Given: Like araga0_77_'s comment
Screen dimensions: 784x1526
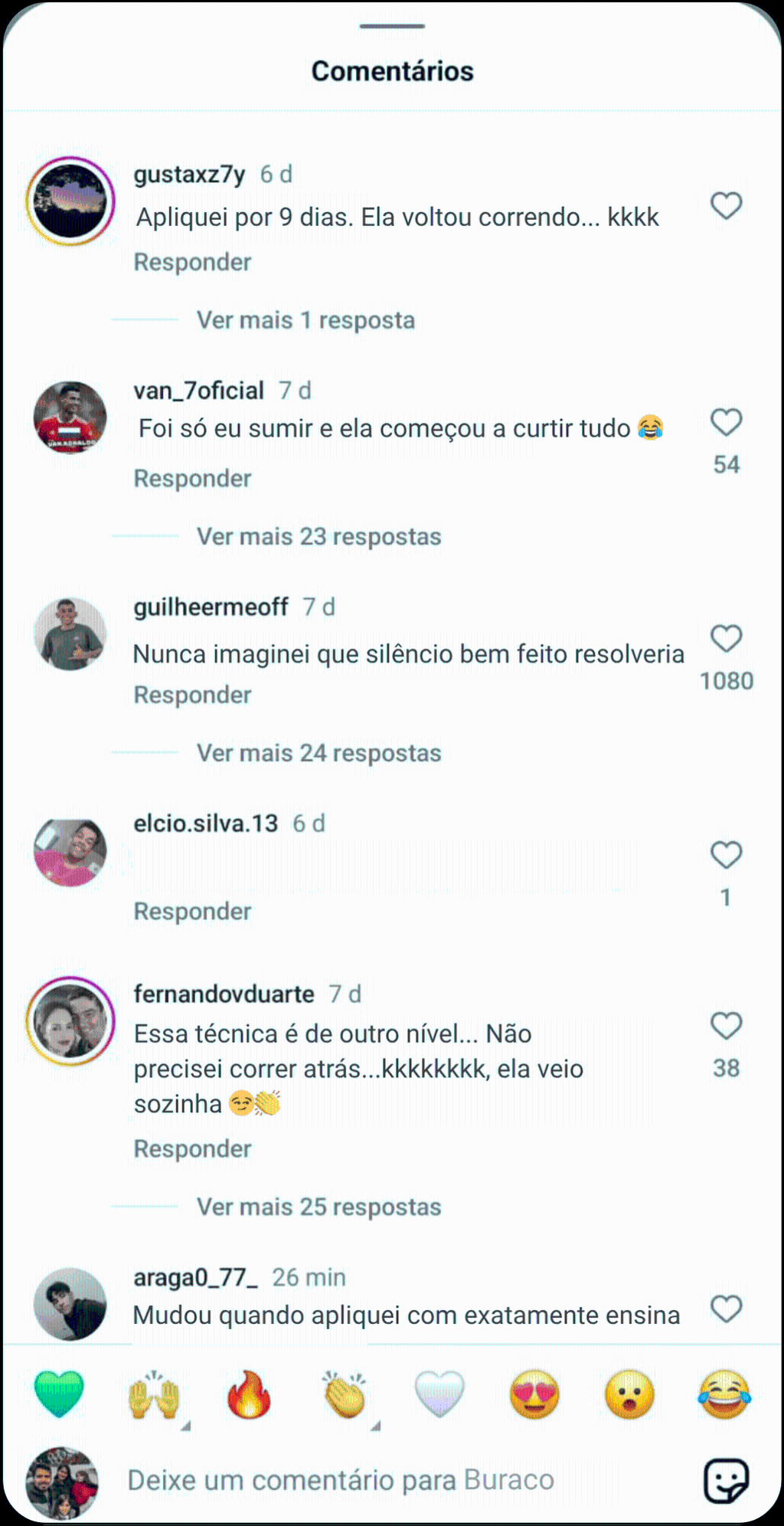Looking at the screenshot, I should coord(726,1308).
